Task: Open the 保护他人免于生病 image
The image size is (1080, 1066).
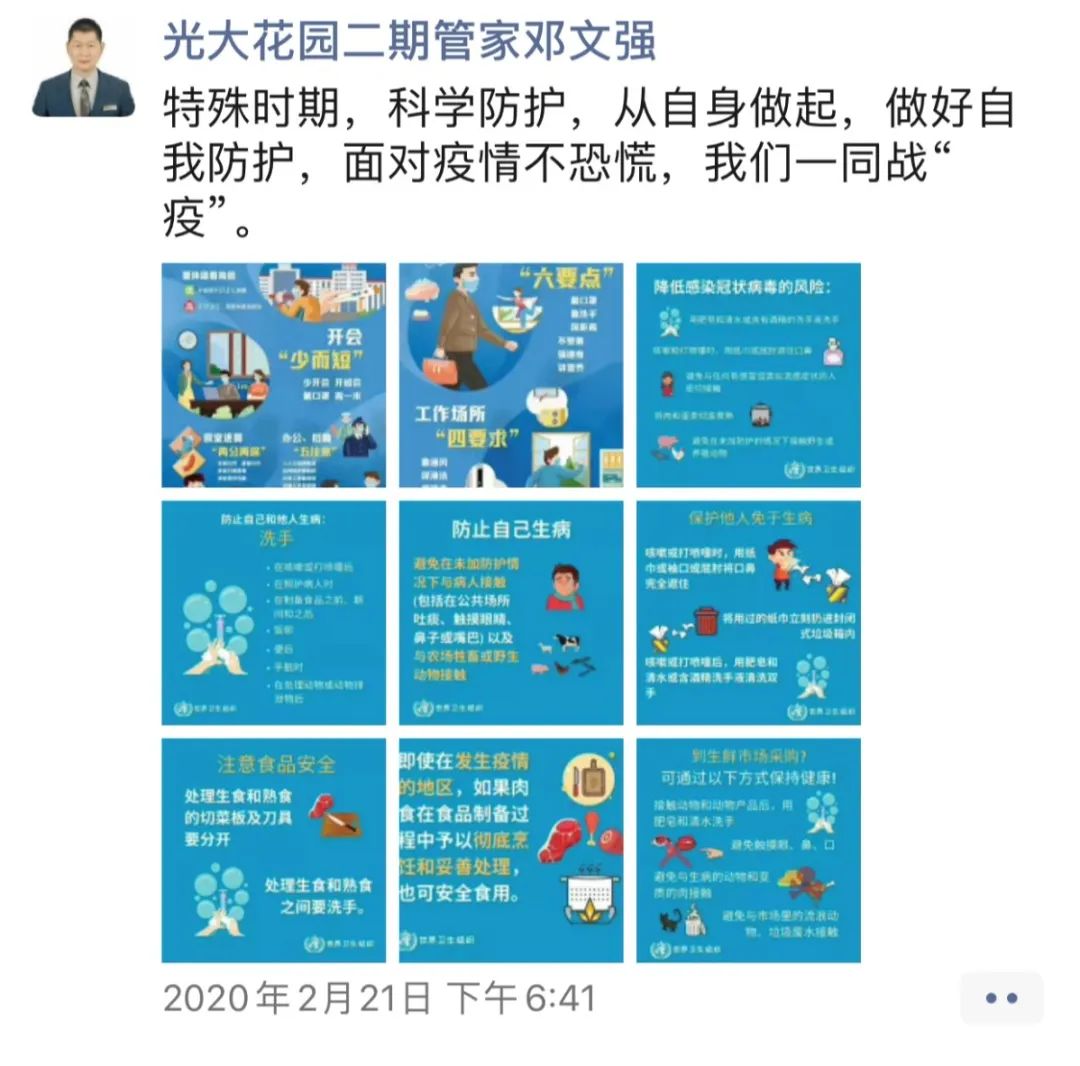Action: tap(748, 613)
